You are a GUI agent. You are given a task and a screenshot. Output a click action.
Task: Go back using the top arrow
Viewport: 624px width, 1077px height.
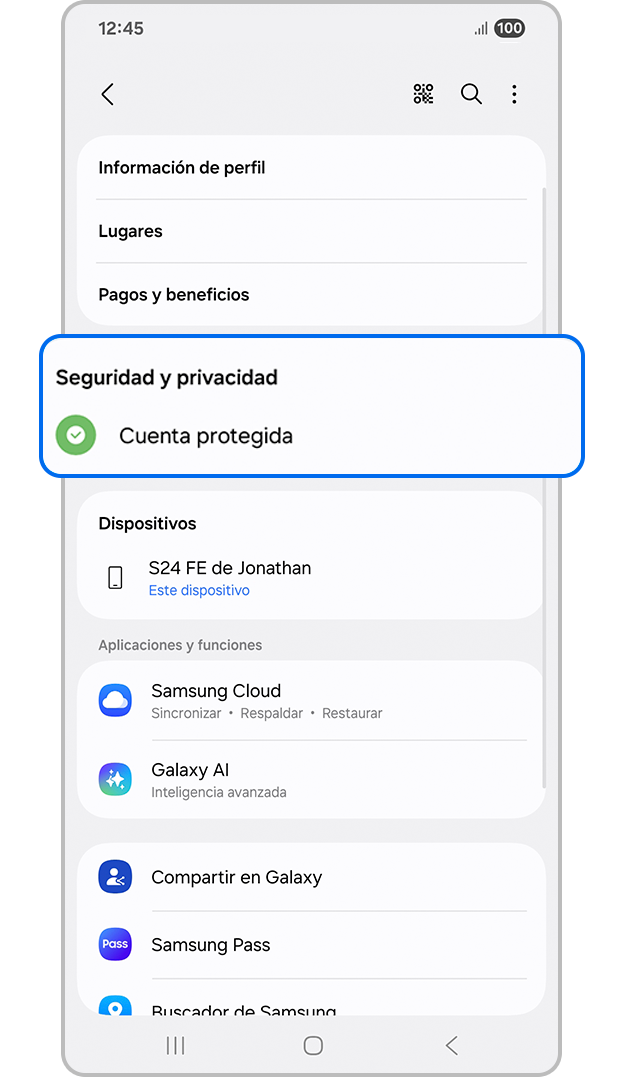coord(108,94)
